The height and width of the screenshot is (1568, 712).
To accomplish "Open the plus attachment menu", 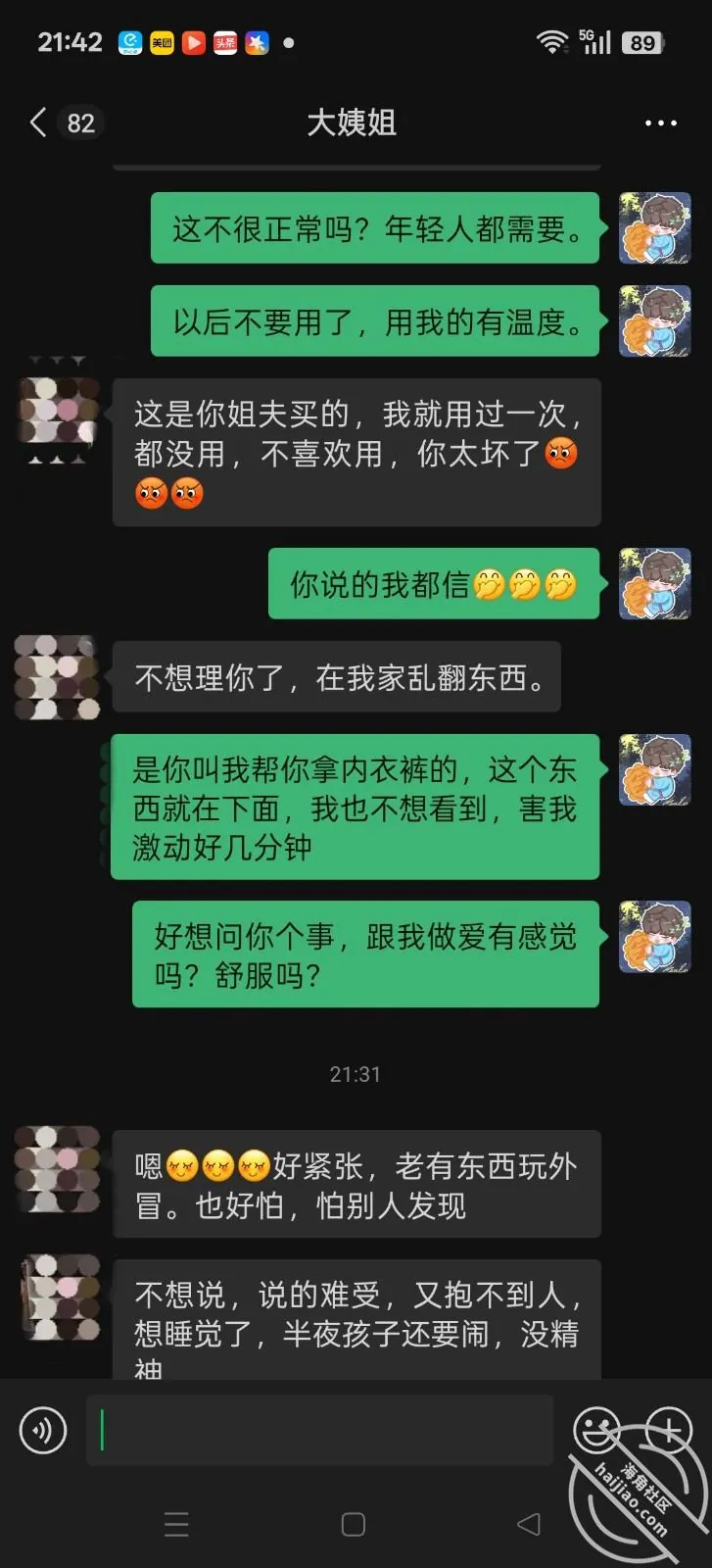I will tap(670, 1431).
